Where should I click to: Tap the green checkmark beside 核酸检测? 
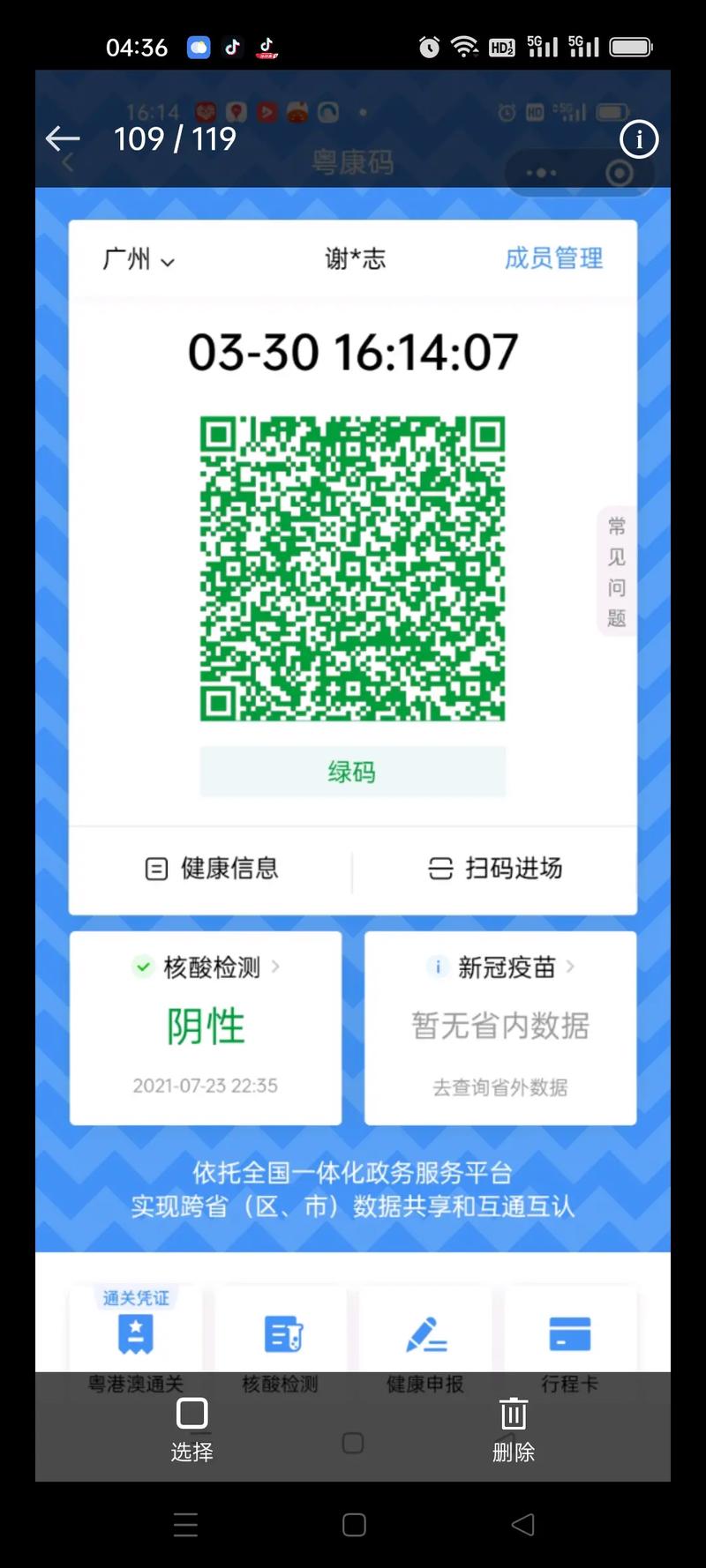(x=143, y=967)
